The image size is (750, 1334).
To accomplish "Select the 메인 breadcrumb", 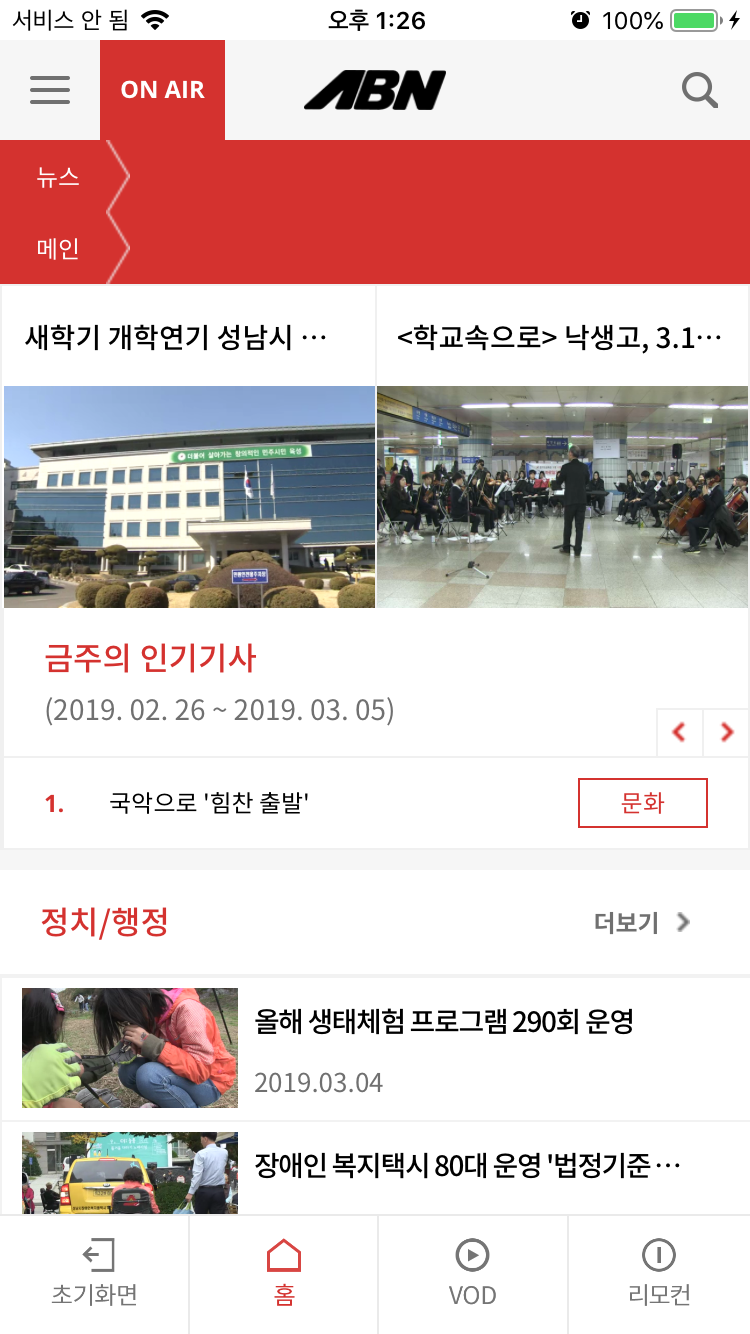I will [x=58, y=249].
